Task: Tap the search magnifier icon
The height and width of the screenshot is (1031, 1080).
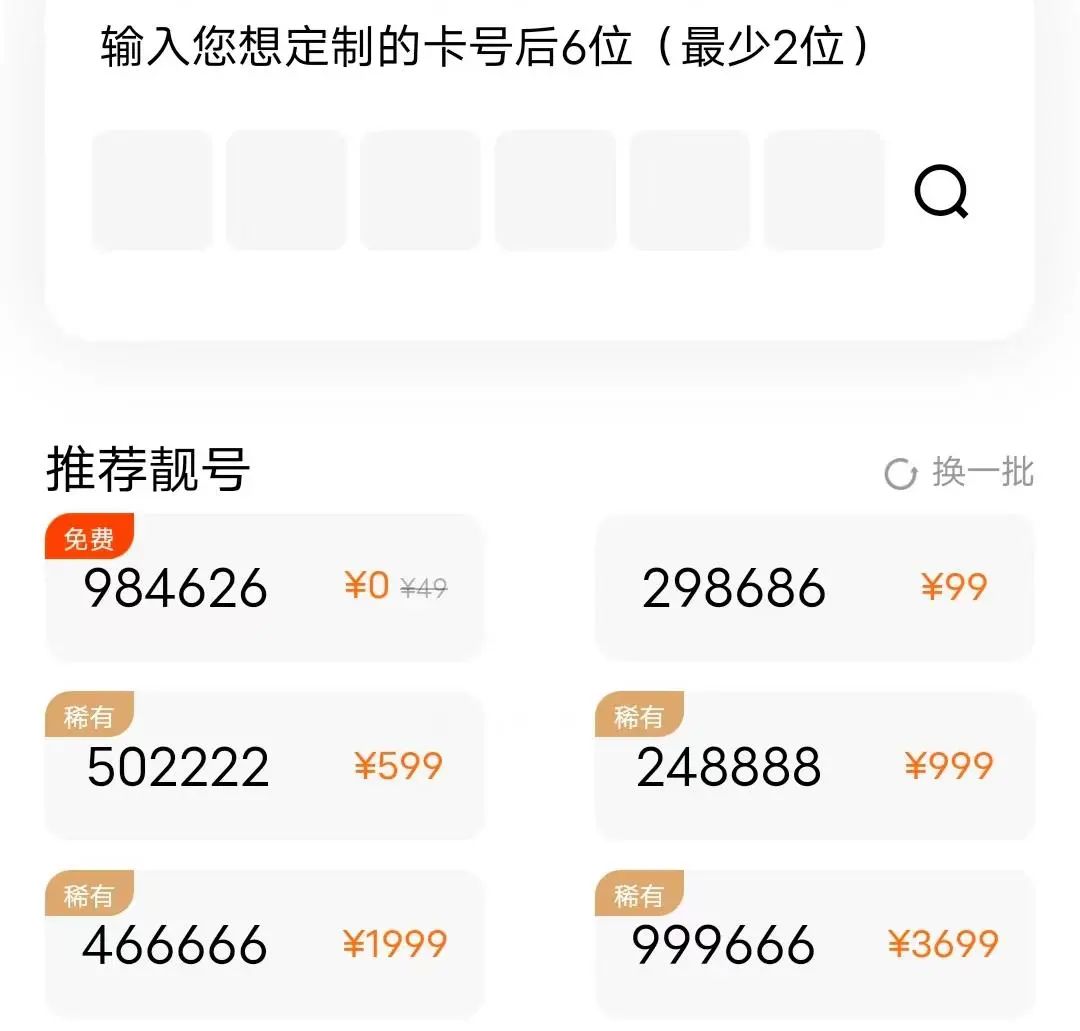Action: pos(941,192)
